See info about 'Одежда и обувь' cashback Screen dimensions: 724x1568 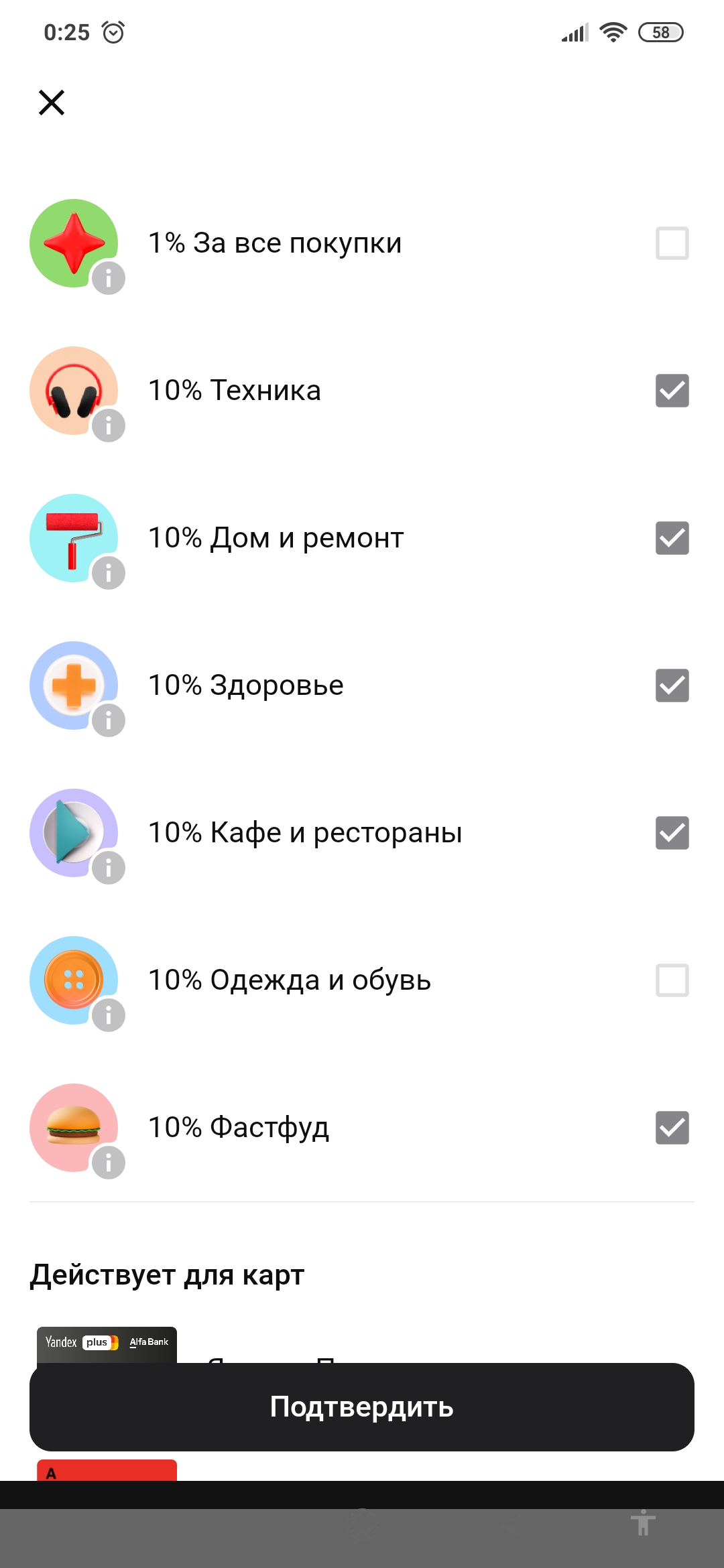pyautogui.click(x=109, y=1015)
